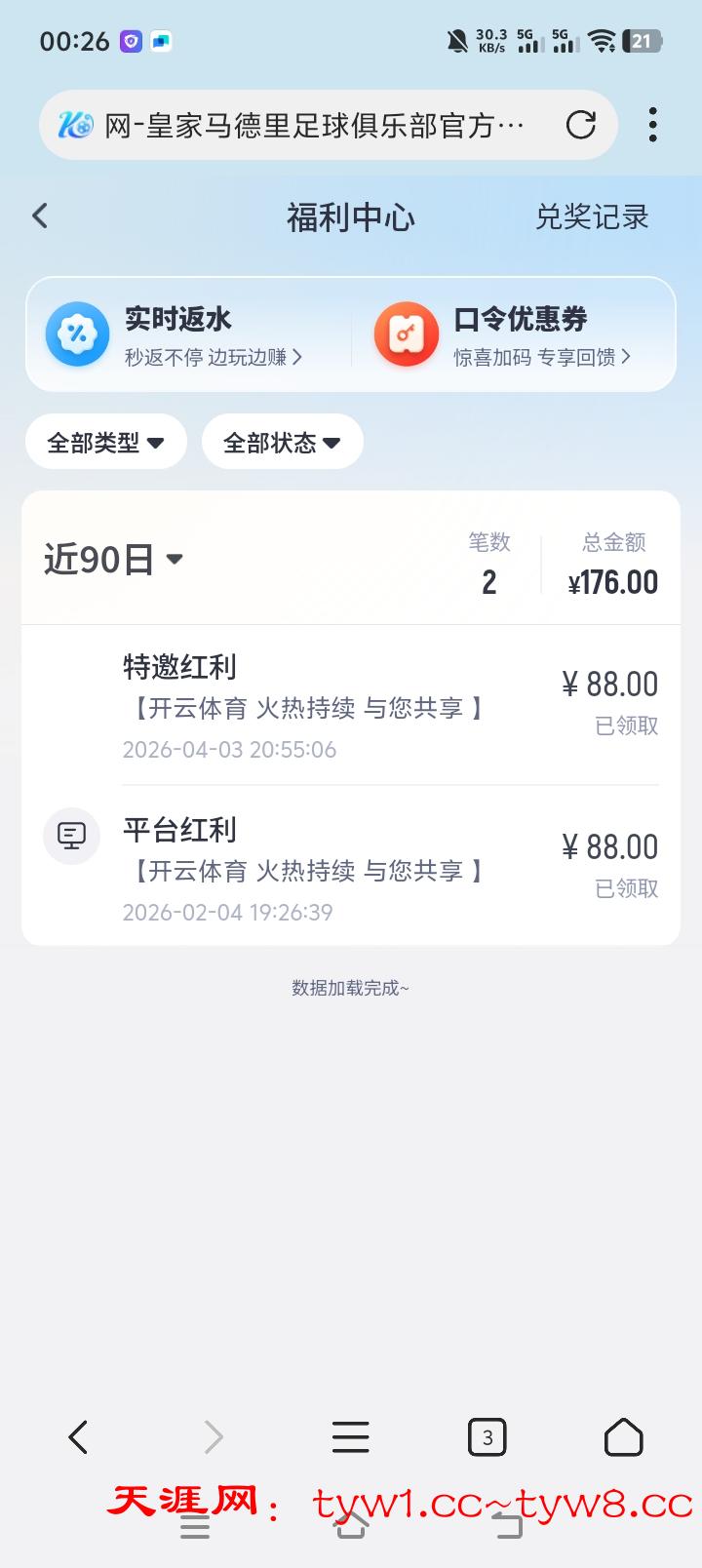702x1568 pixels.
Task: Open the browser hamburger menu
Action: coord(350,1437)
